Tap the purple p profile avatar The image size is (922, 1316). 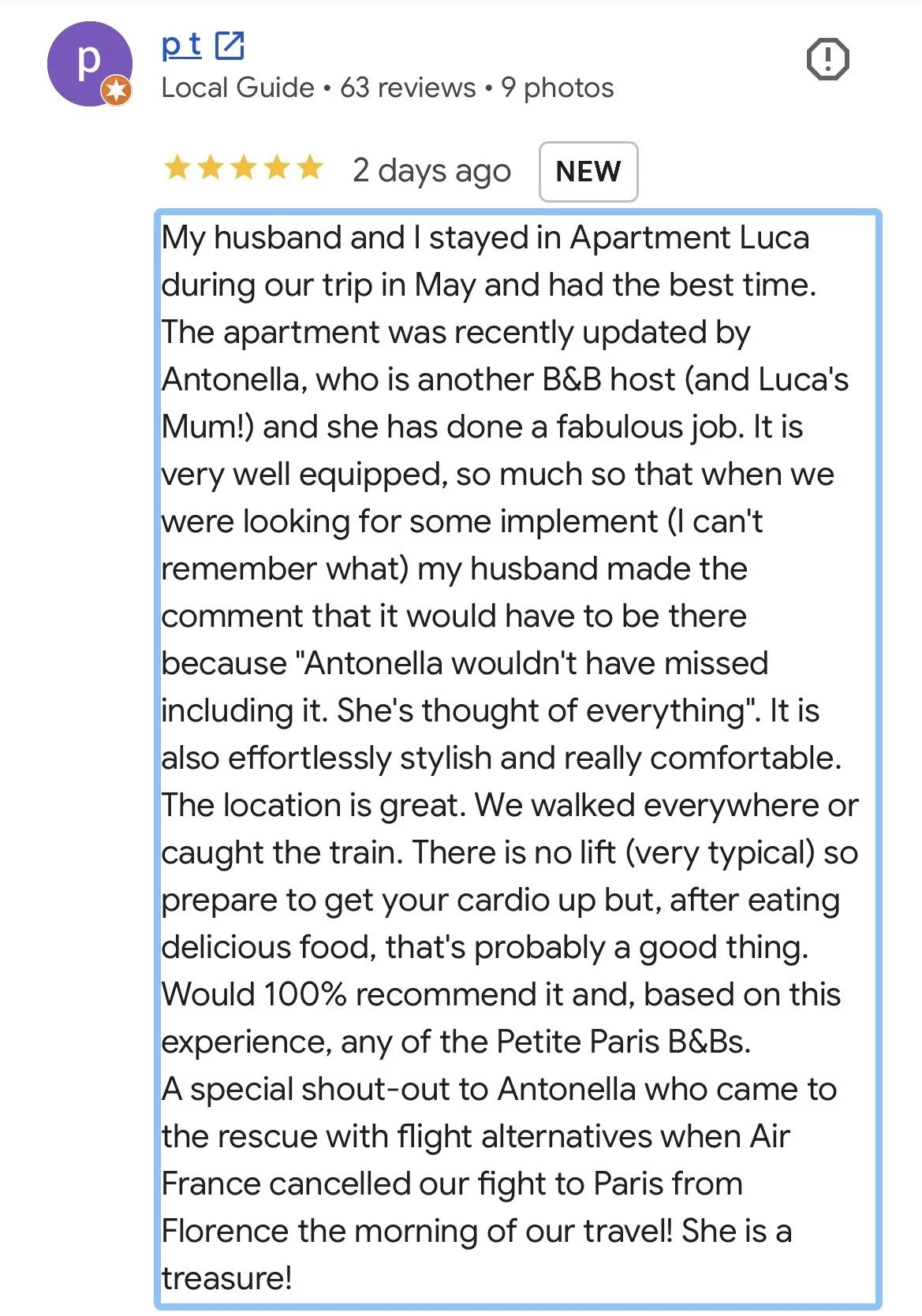[89, 64]
